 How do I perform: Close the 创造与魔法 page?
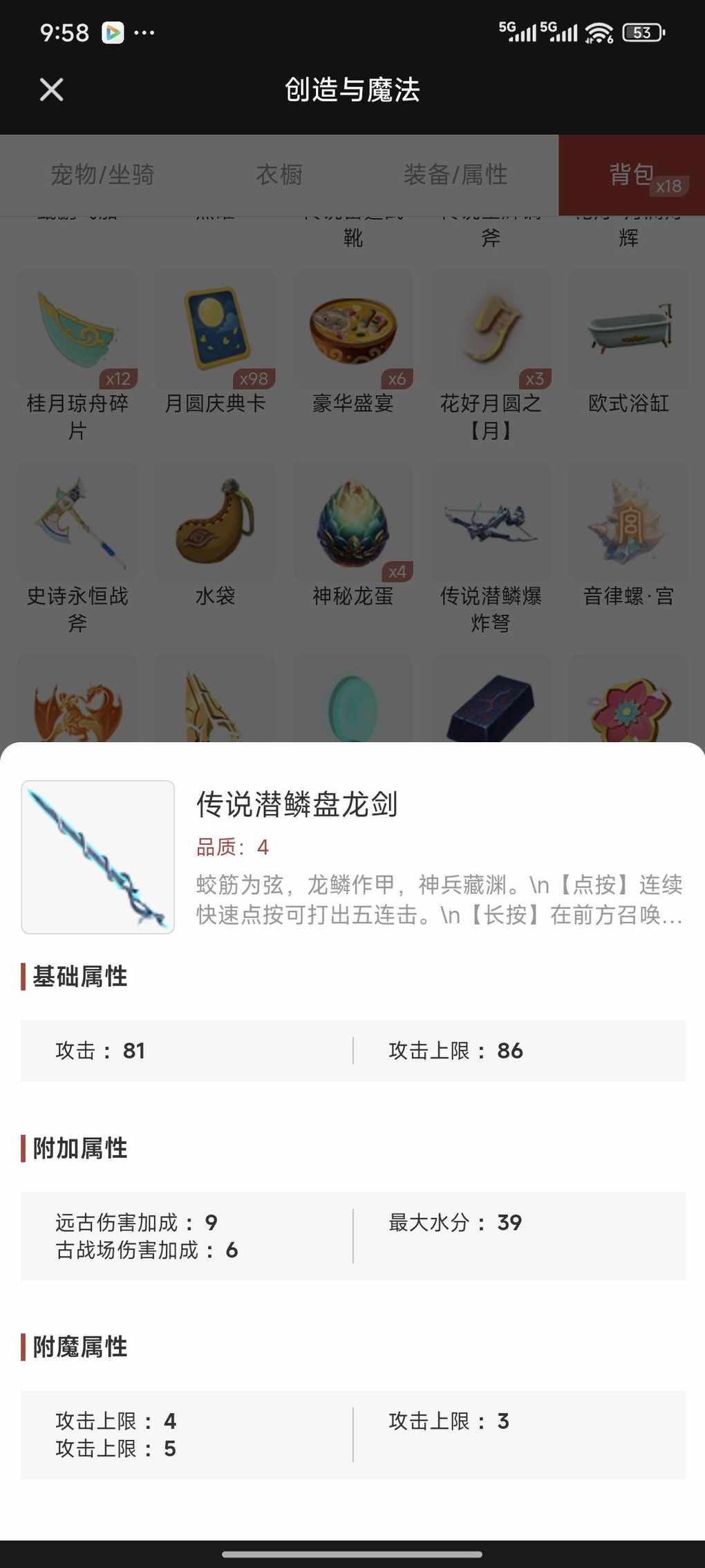tap(51, 89)
